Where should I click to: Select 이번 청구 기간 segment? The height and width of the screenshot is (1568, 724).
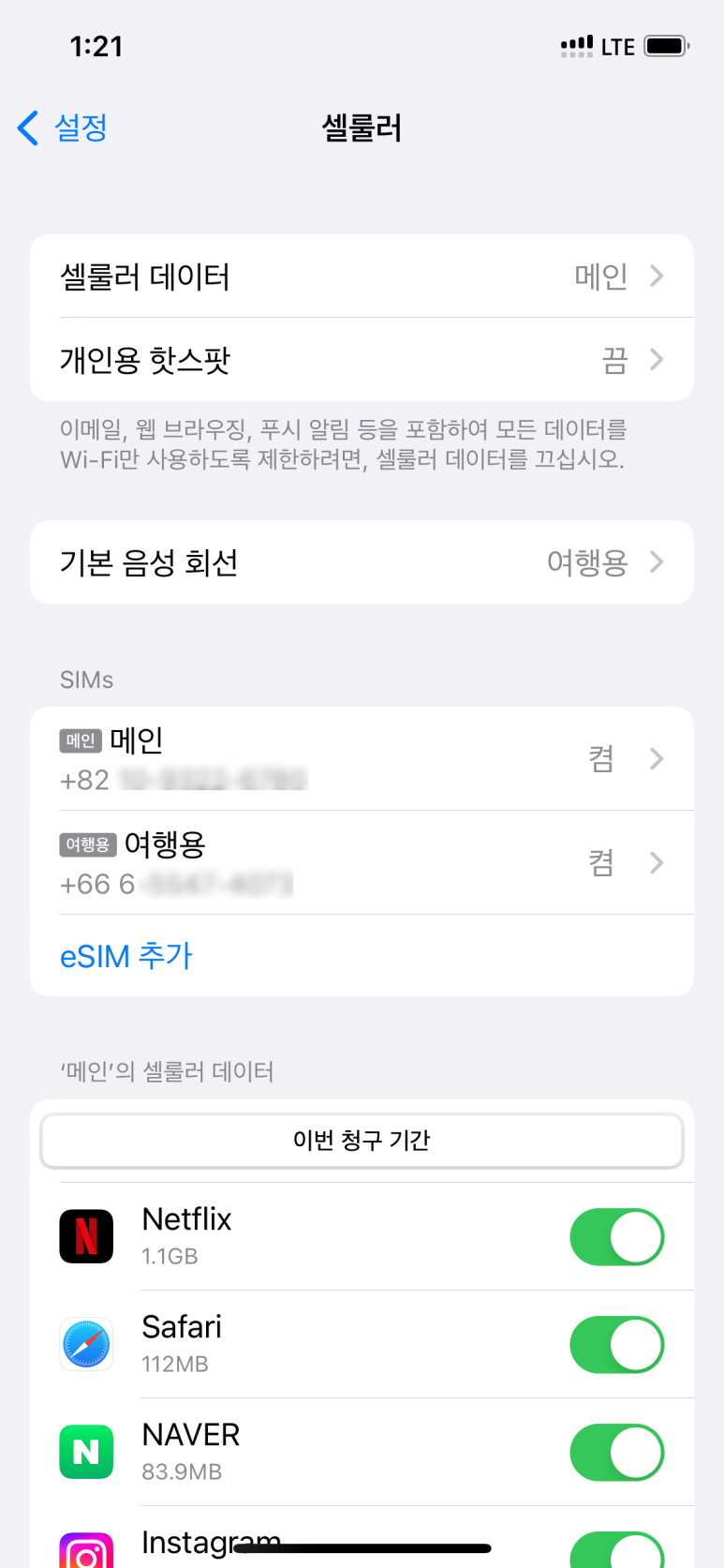pos(362,1141)
